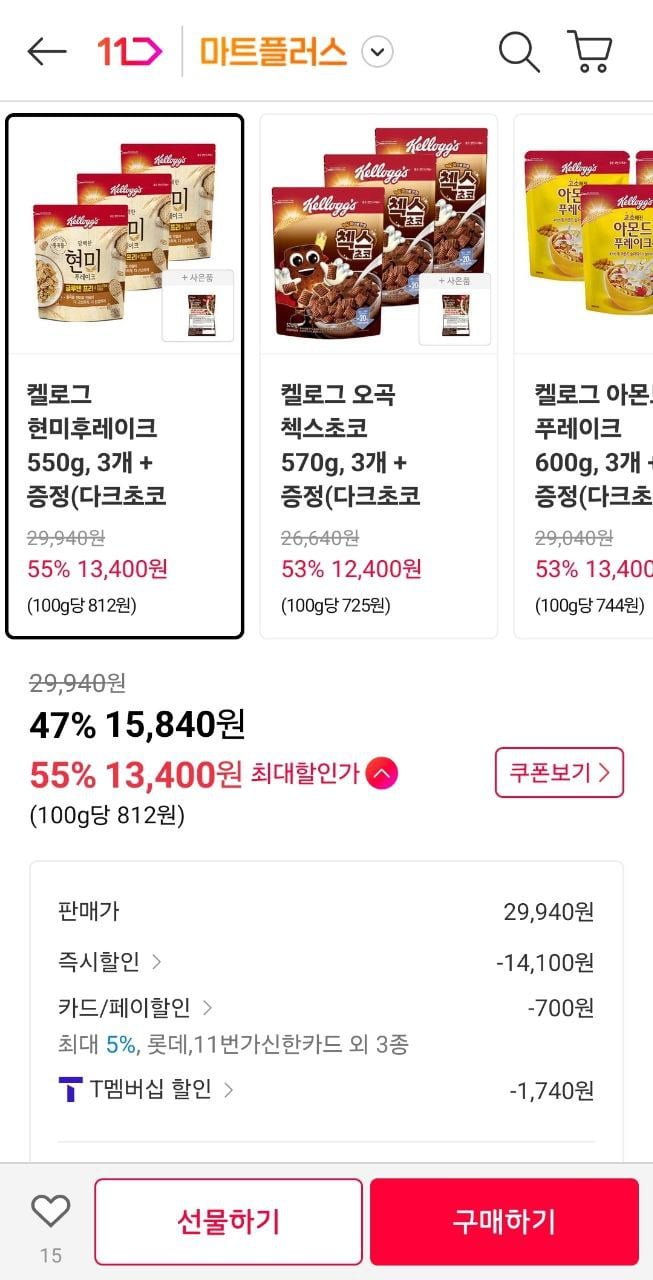
Task: Tap 선물하기 to send as gift
Action: point(228,1221)
